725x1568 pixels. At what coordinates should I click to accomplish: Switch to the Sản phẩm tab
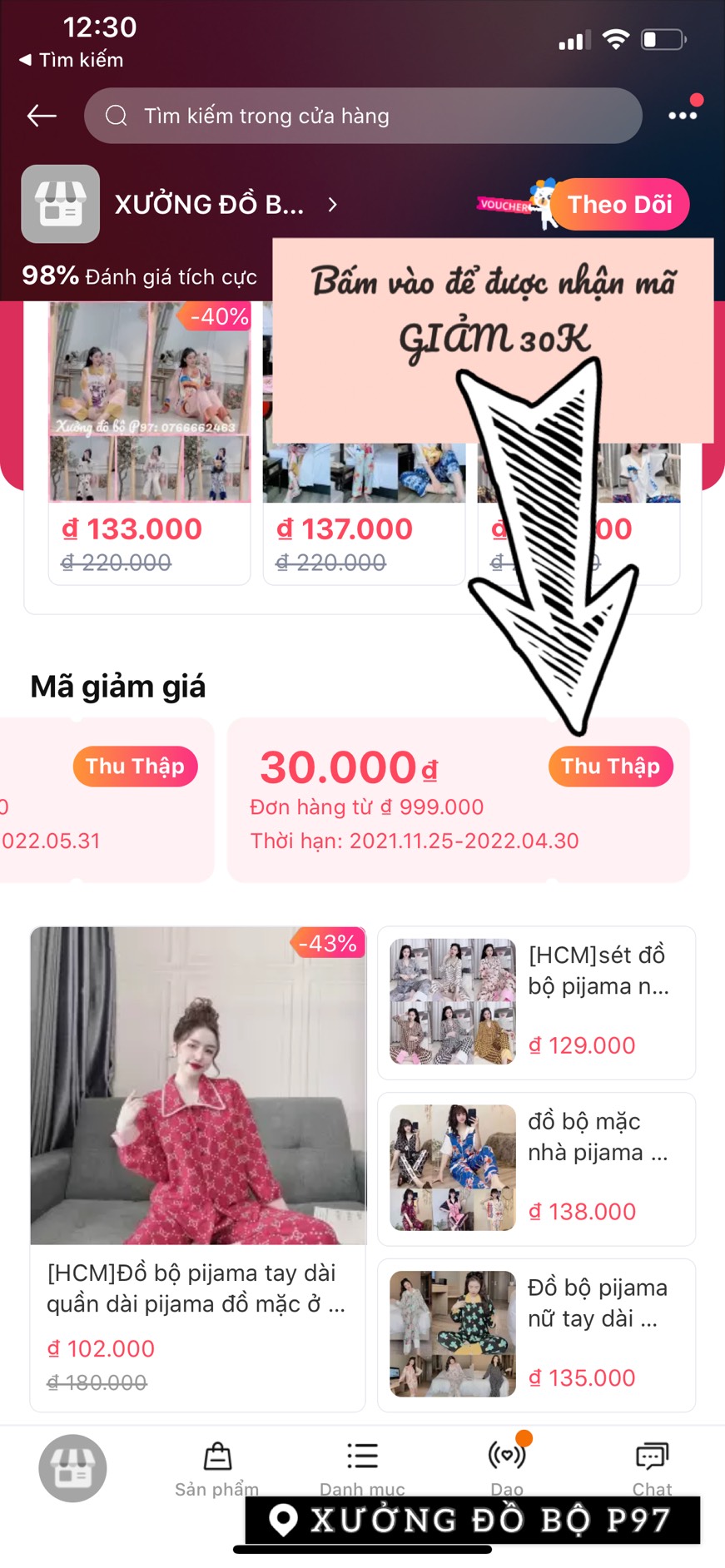tap(217, 1468)
